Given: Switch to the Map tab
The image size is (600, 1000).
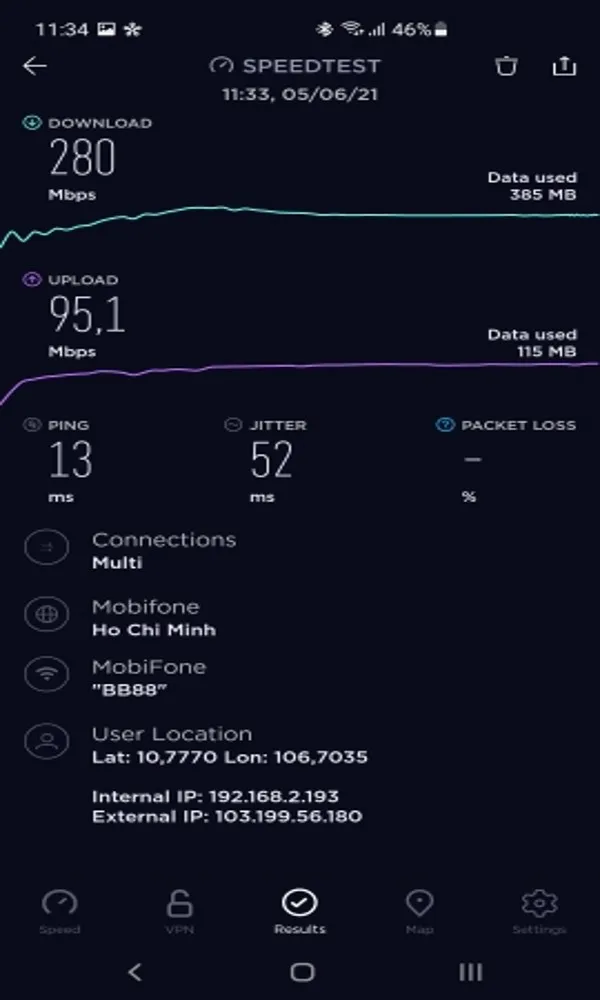Looking at the screenshot, I should click(419, 911).
